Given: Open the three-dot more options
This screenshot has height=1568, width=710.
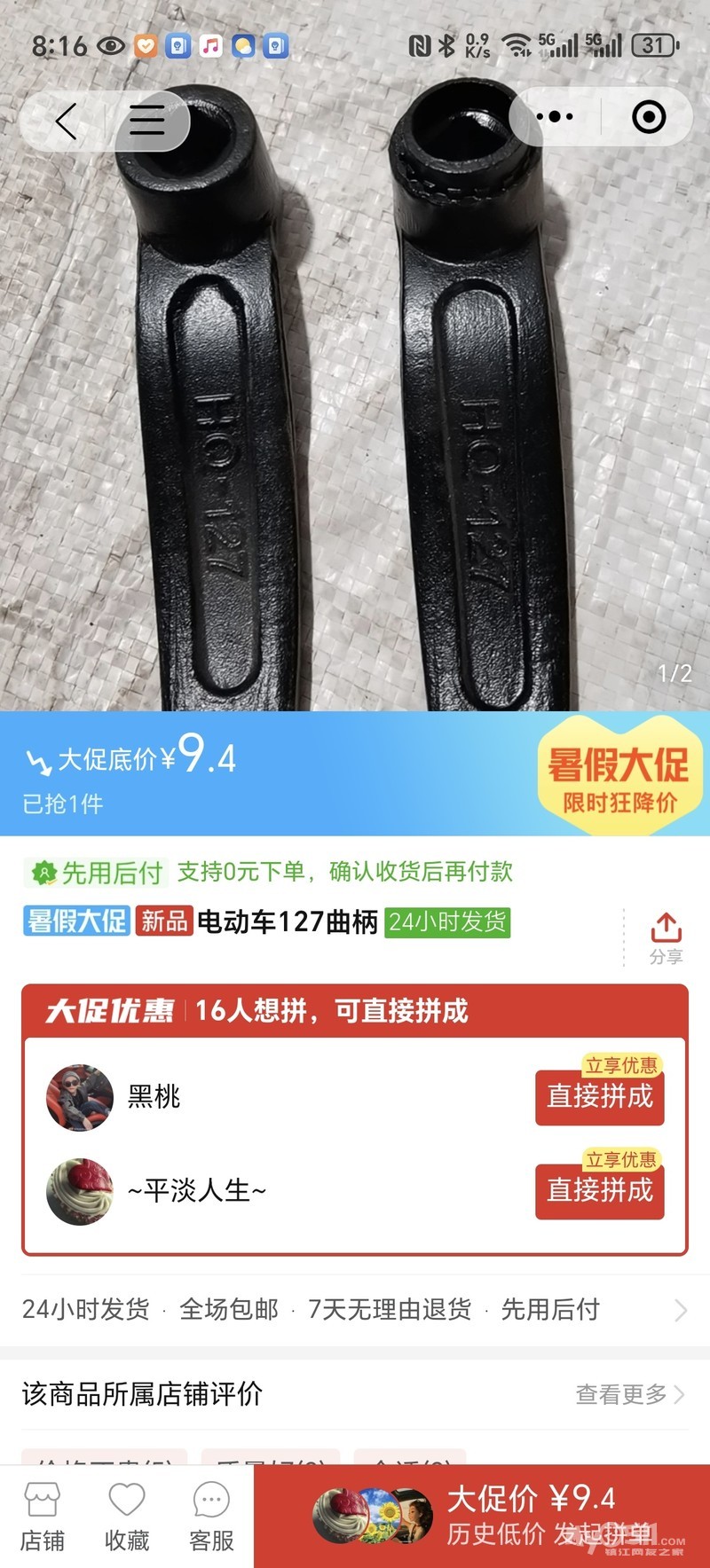Looking at the screenshot, I should (x=555, y=117).
